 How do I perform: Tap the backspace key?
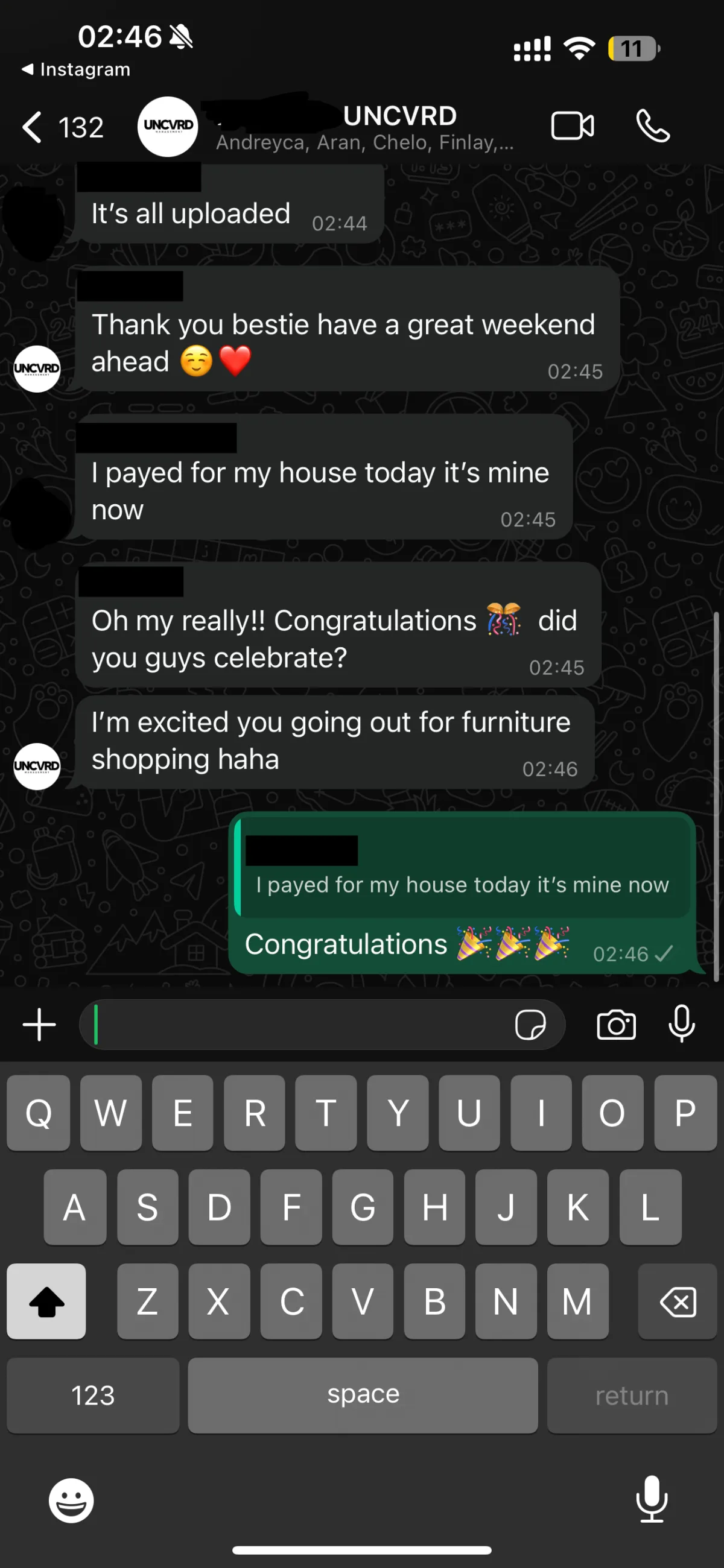[677, 1301]
